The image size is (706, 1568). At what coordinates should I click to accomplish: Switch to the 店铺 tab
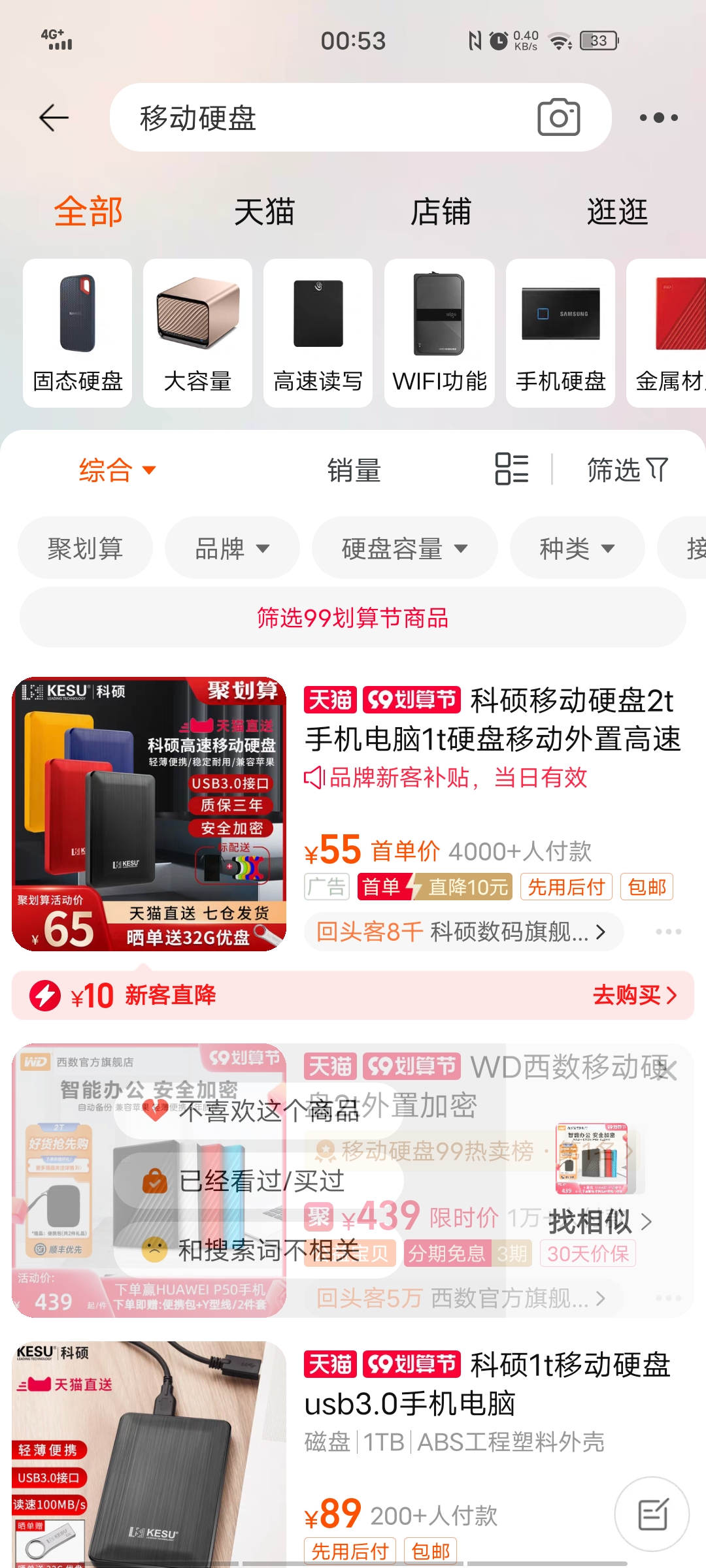(x=441, y=212)
